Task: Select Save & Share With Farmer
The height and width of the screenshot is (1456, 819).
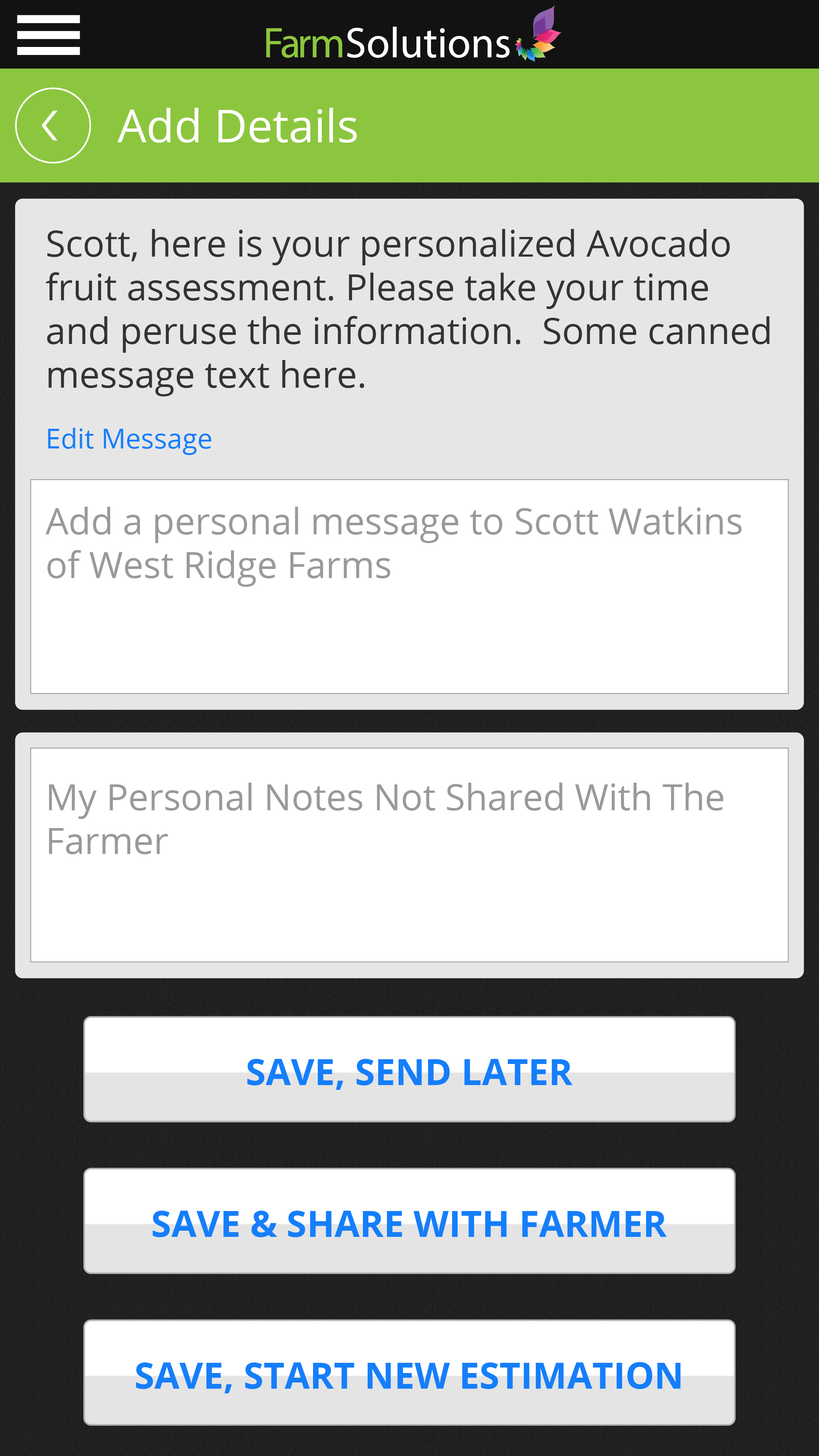Action: coord(409,1221)
